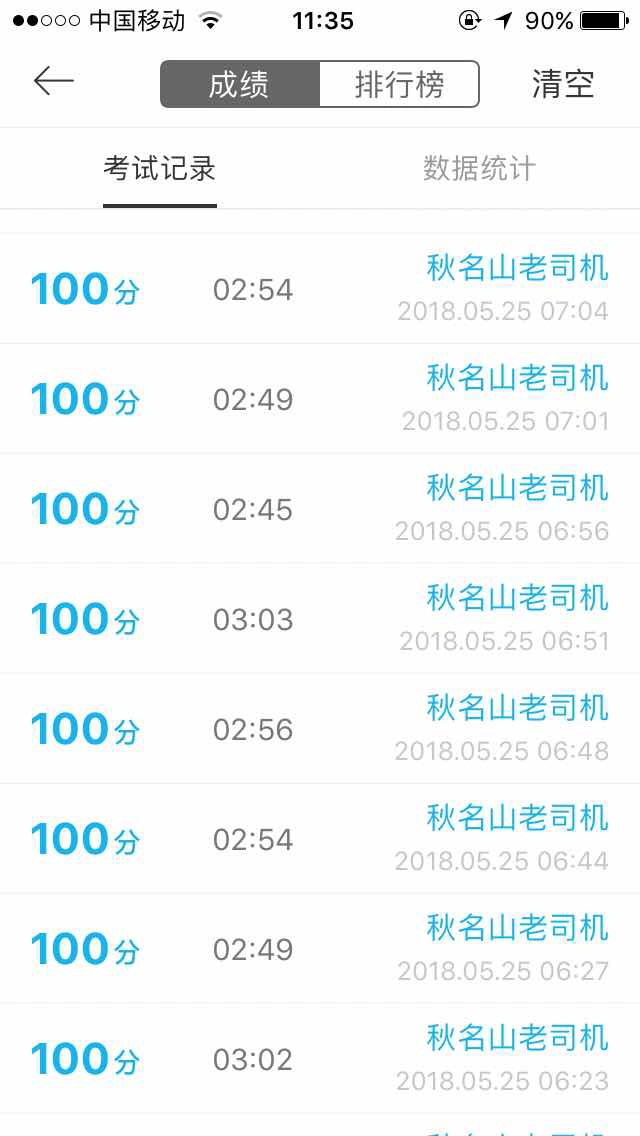This screenshot has height=1136, width=640.
Task: View the 03:02 record from 06:23
Action: click(x=320, y=1059)
